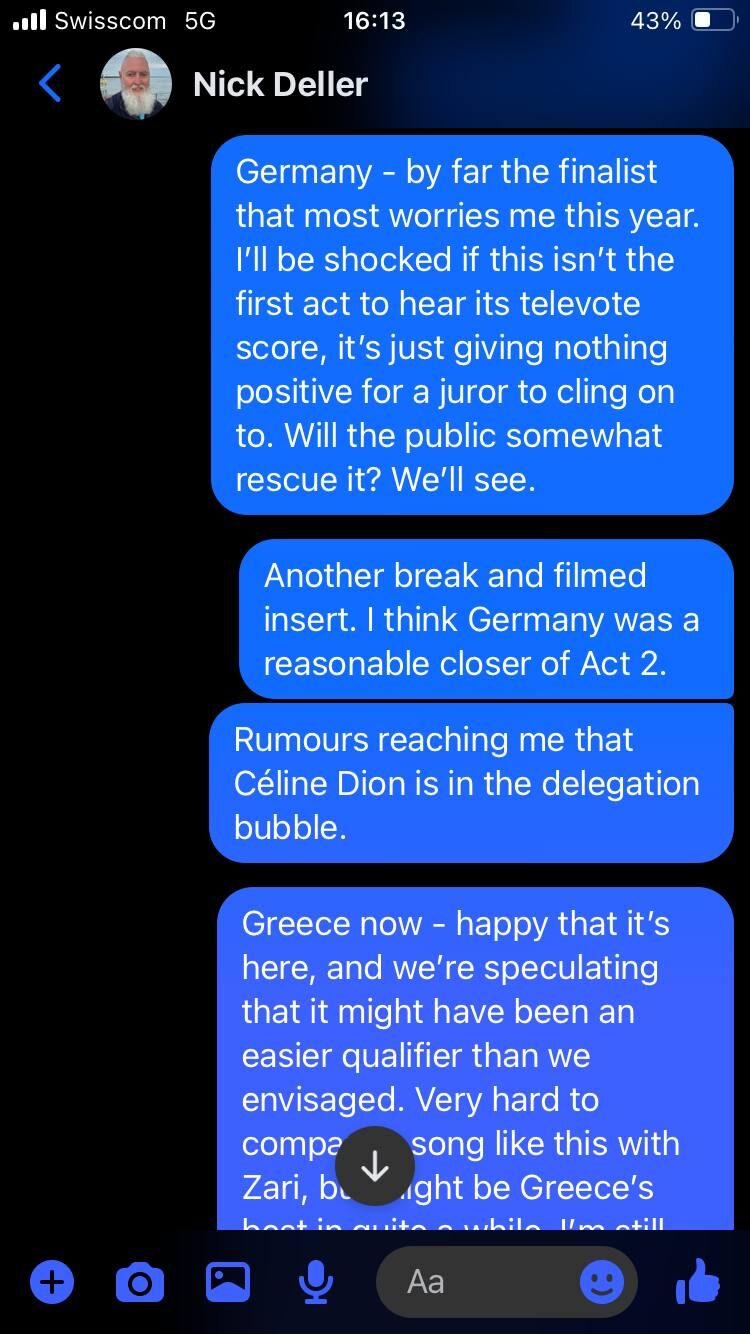Viewport: 750px width, 1334px height.
Task: Send a thumbs-up like
Action: [x=698, y=1281]
